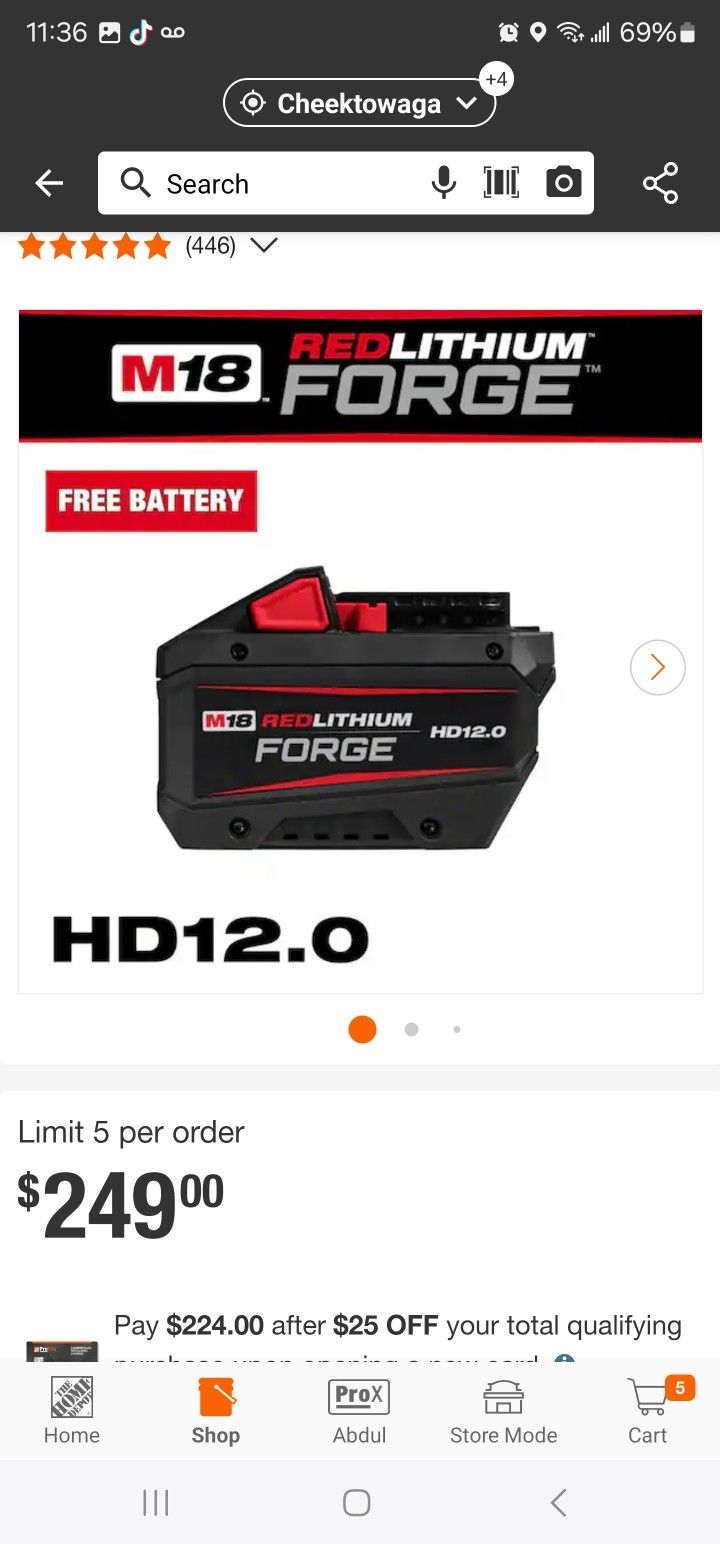Image resolution: width=720 pixels, height=1544 pixels.
Task: Tap the voice search microphone icon
Action: click(443, 182)
